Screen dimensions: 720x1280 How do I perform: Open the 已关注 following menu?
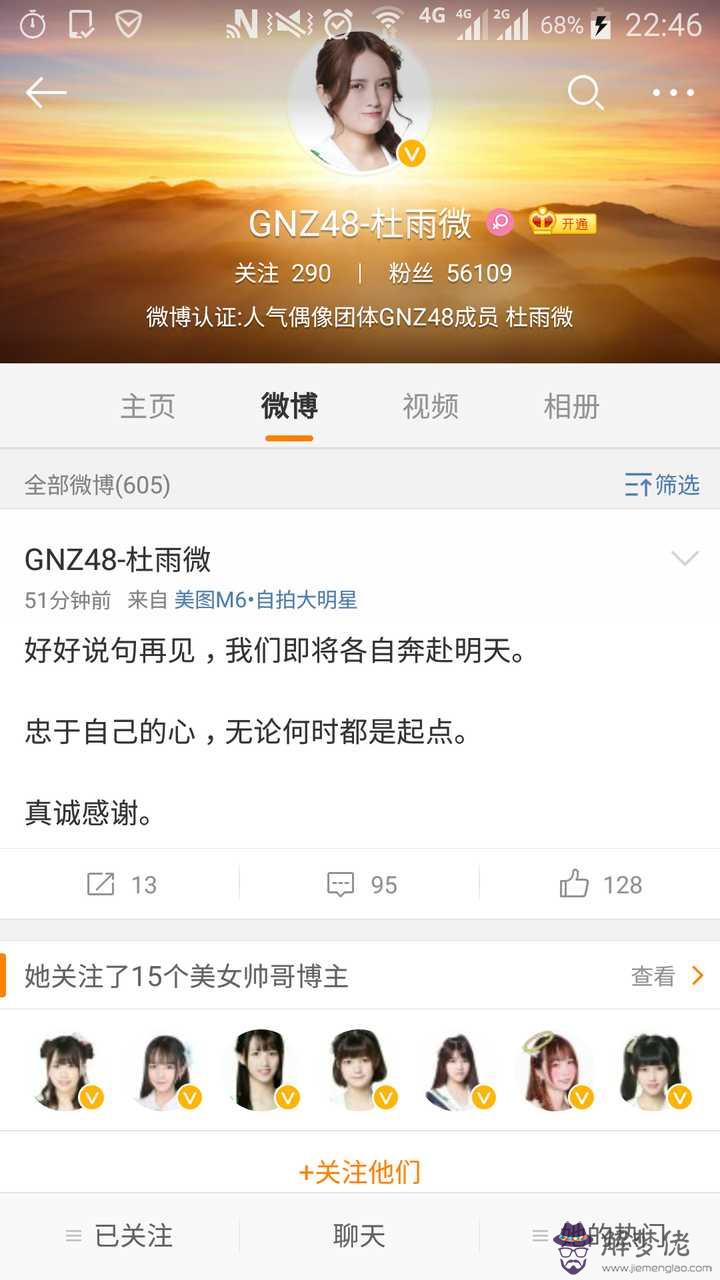[120, 1236]
